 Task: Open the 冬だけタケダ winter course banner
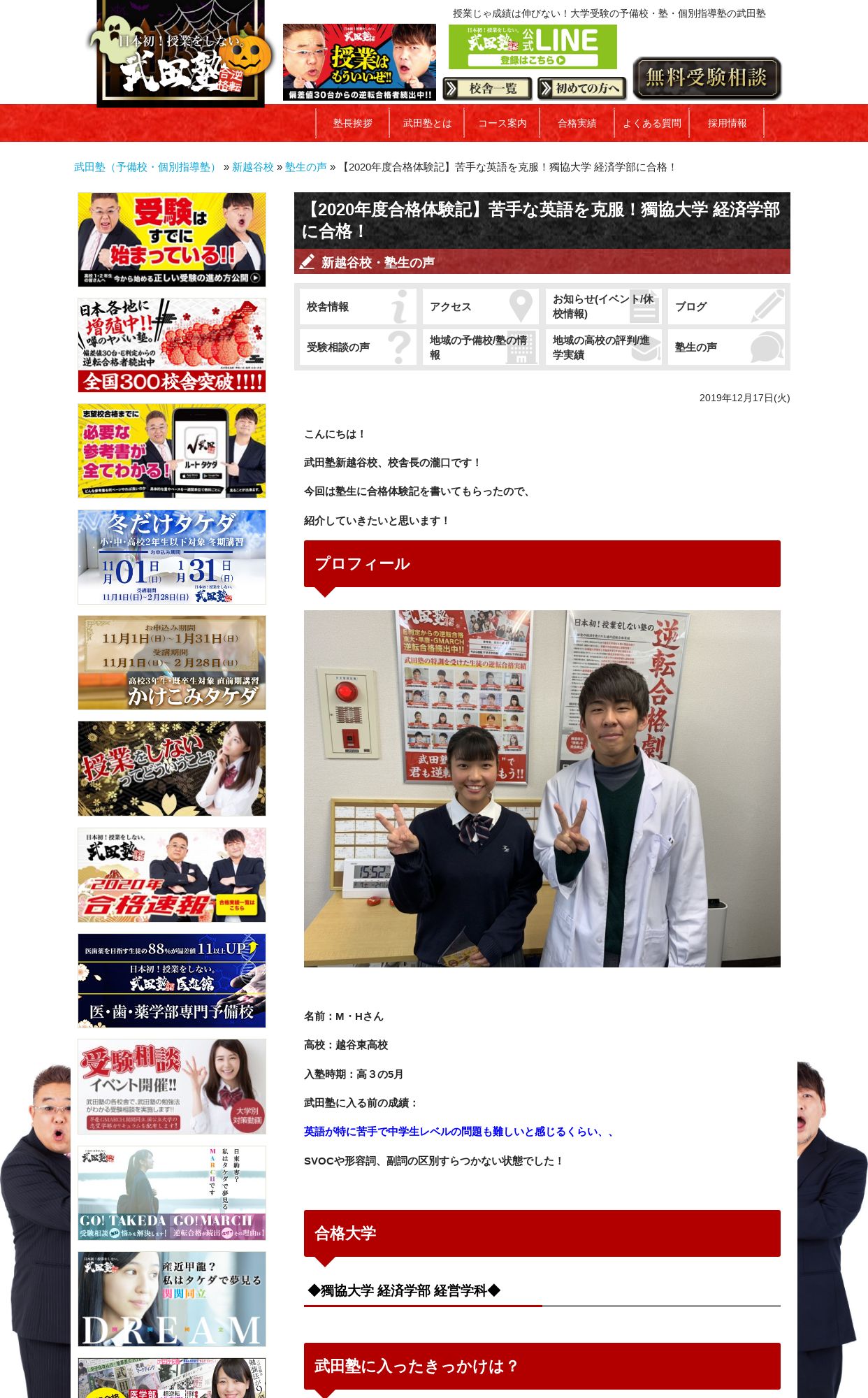tap(172, 557)
